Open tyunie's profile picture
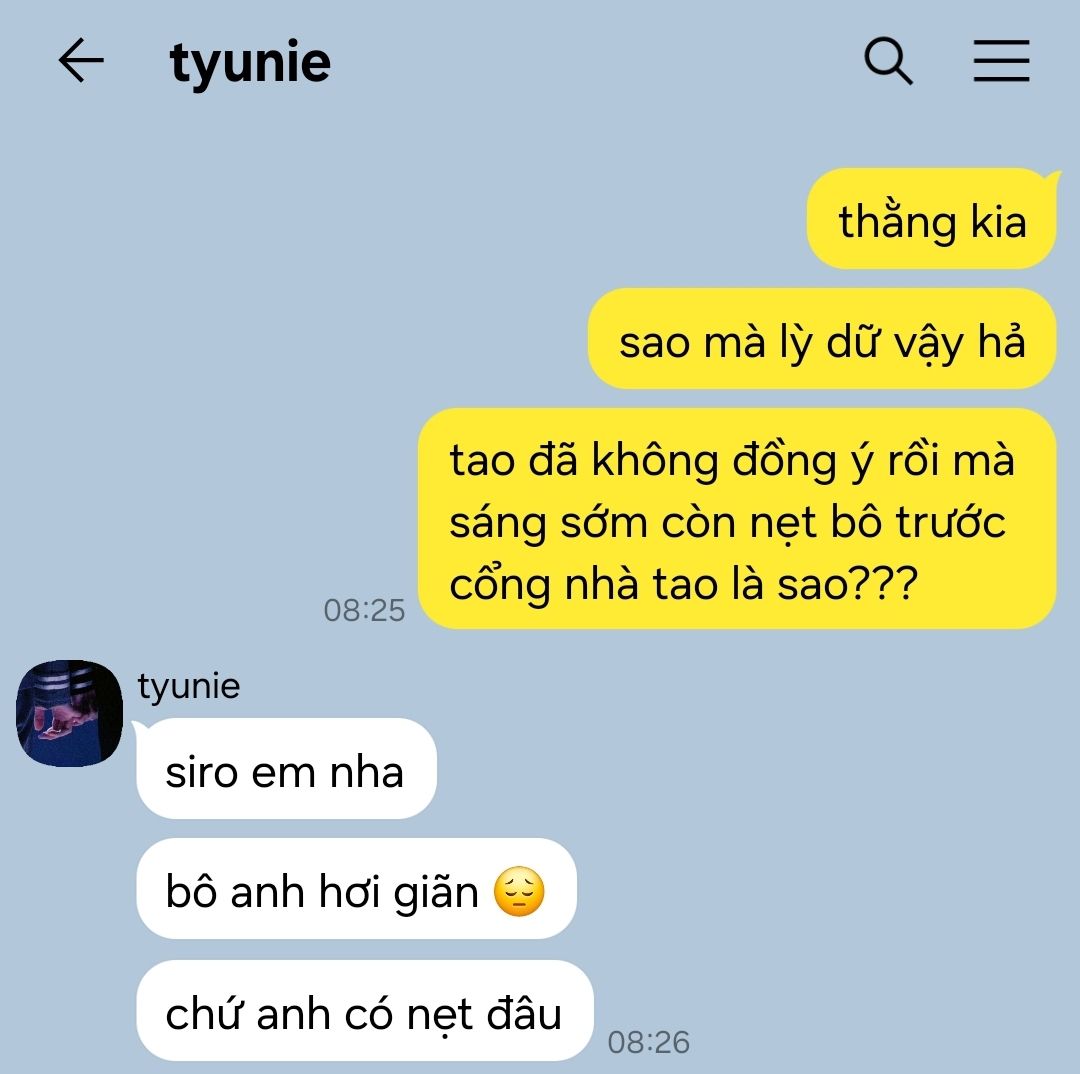The width and height of the screenshot is (1080, 1074). 69,713
